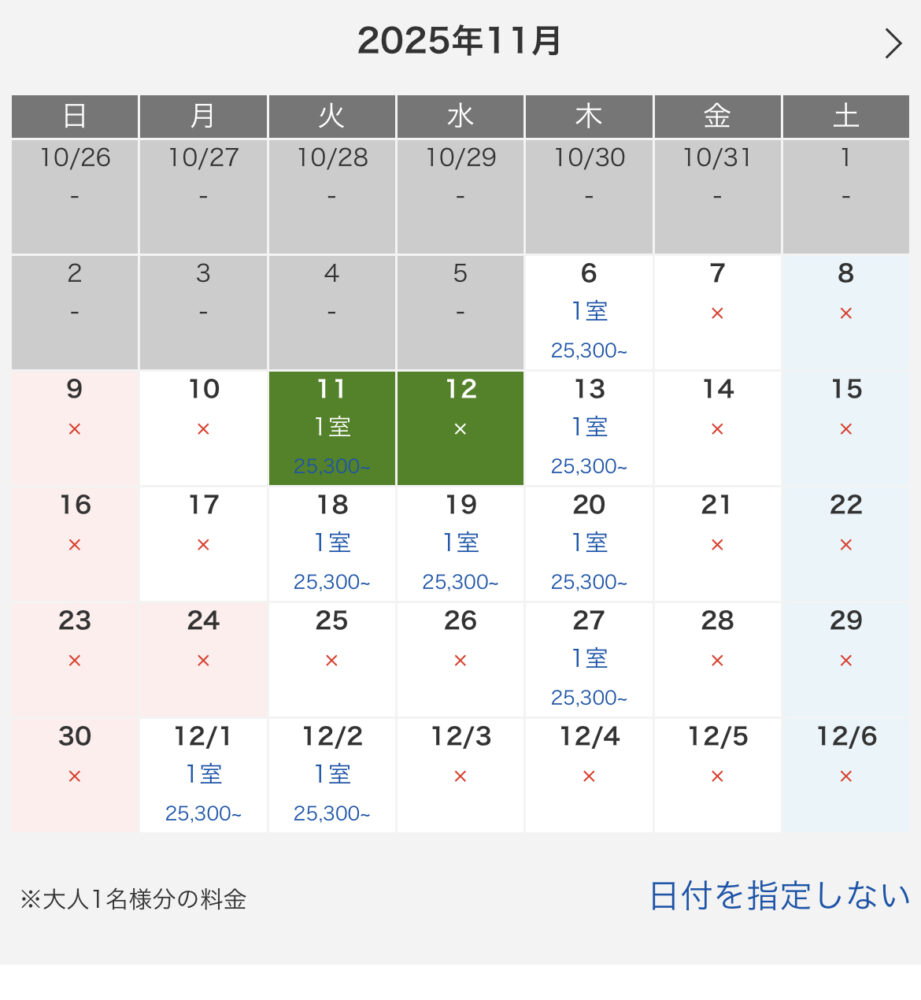921x1000 pixels.
Task: Select November 18 availability
Action: 332,544
